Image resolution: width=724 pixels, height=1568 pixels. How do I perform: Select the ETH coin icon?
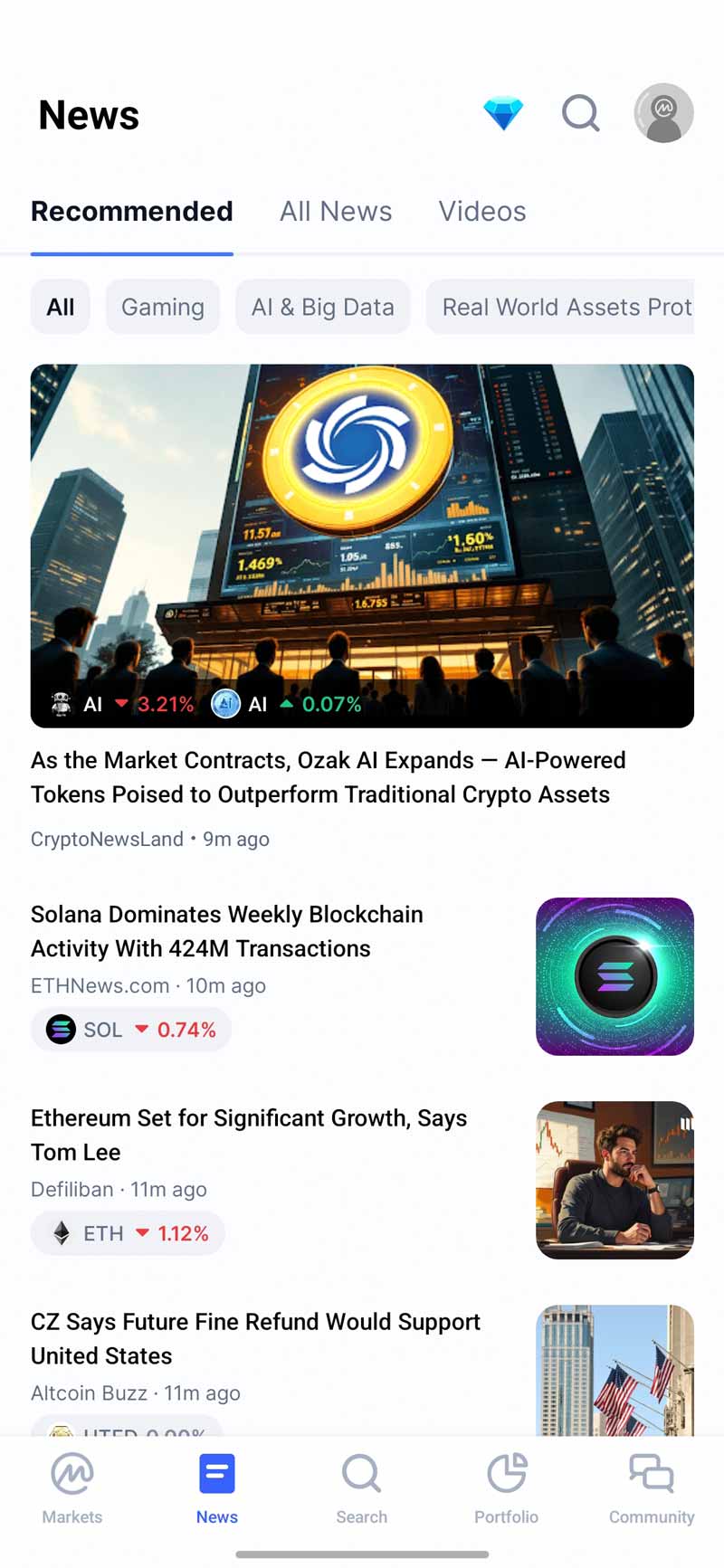60,1232
